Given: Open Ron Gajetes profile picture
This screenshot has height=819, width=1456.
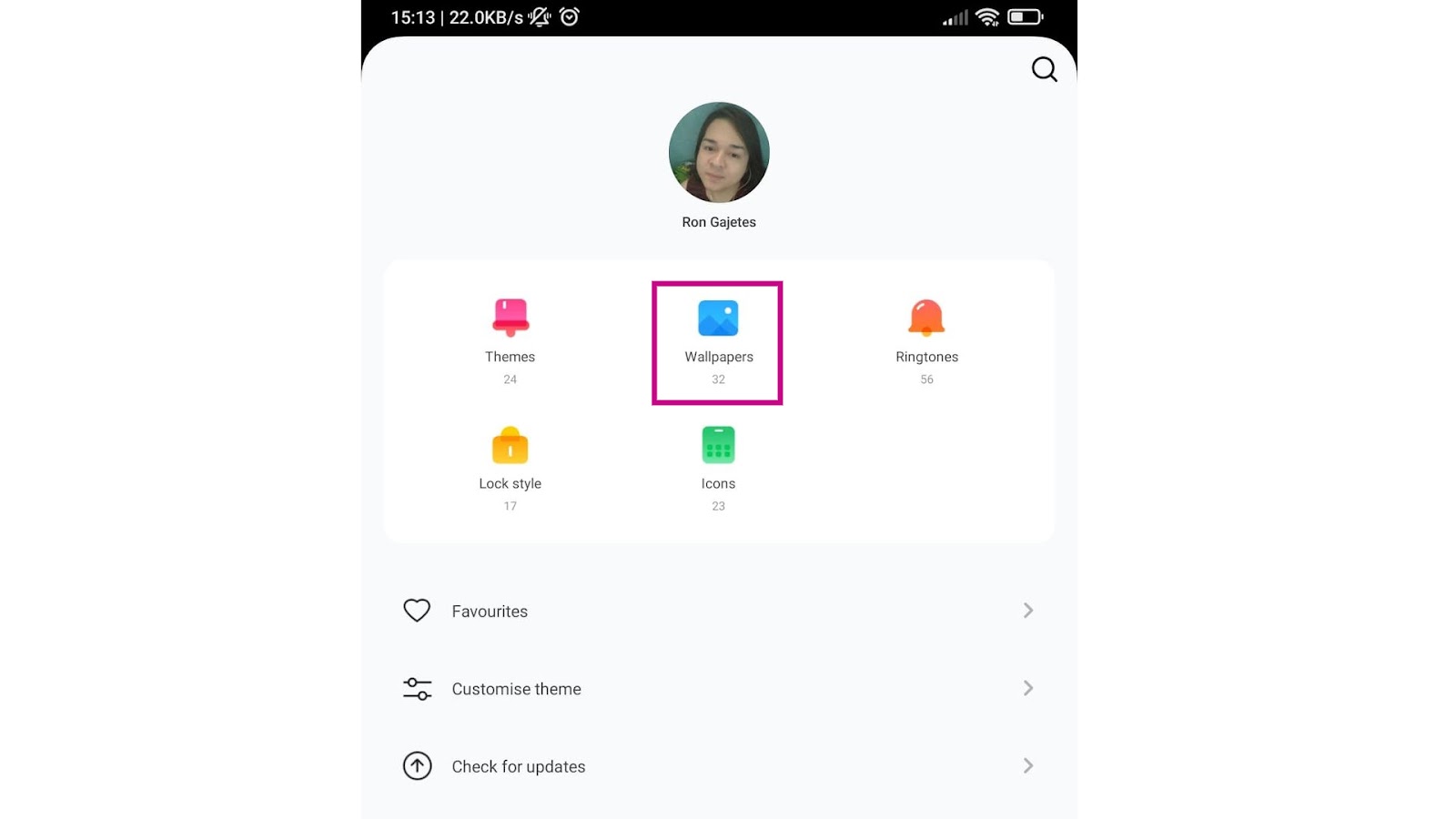Looking at the screenshot, I should point(719,152).
